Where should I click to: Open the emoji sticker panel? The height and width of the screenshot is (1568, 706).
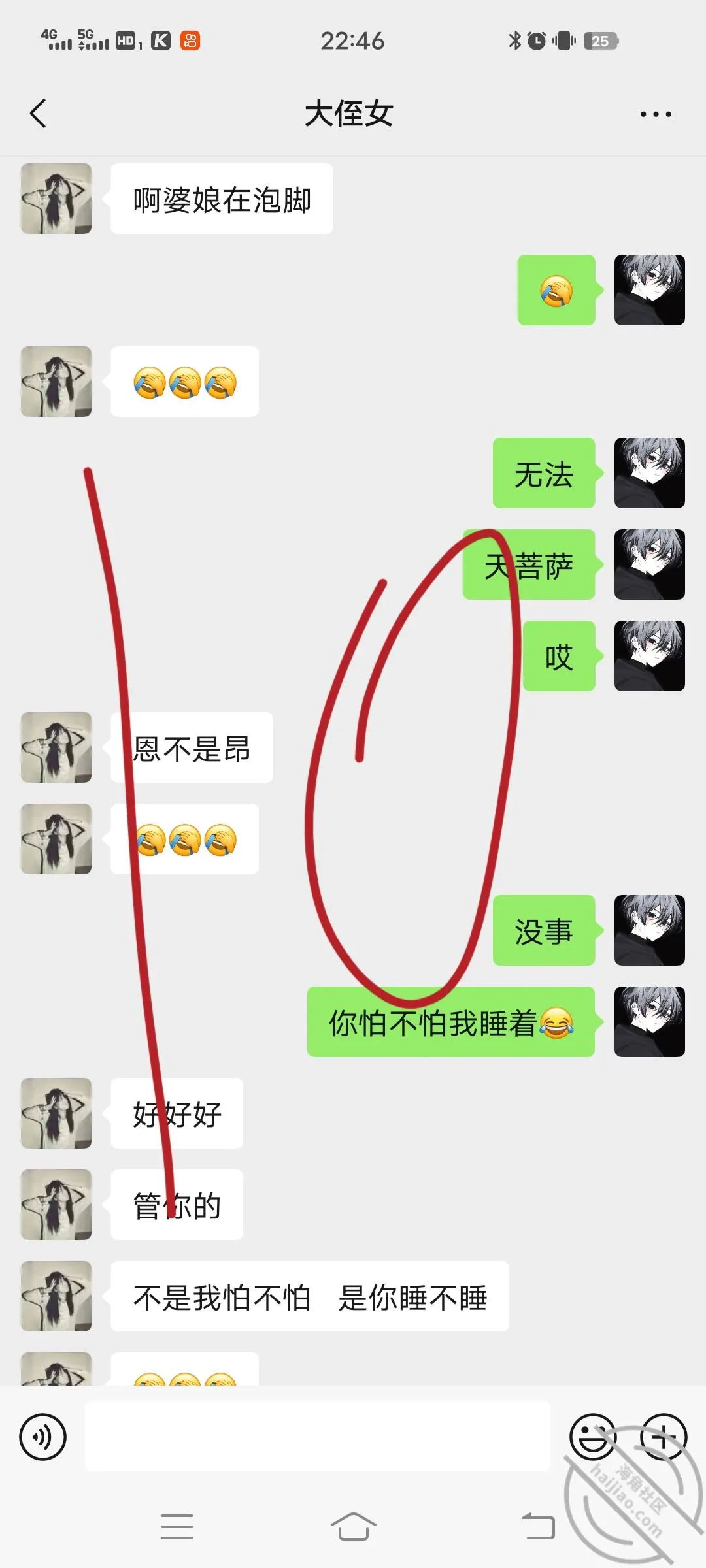click(593, 1437)
